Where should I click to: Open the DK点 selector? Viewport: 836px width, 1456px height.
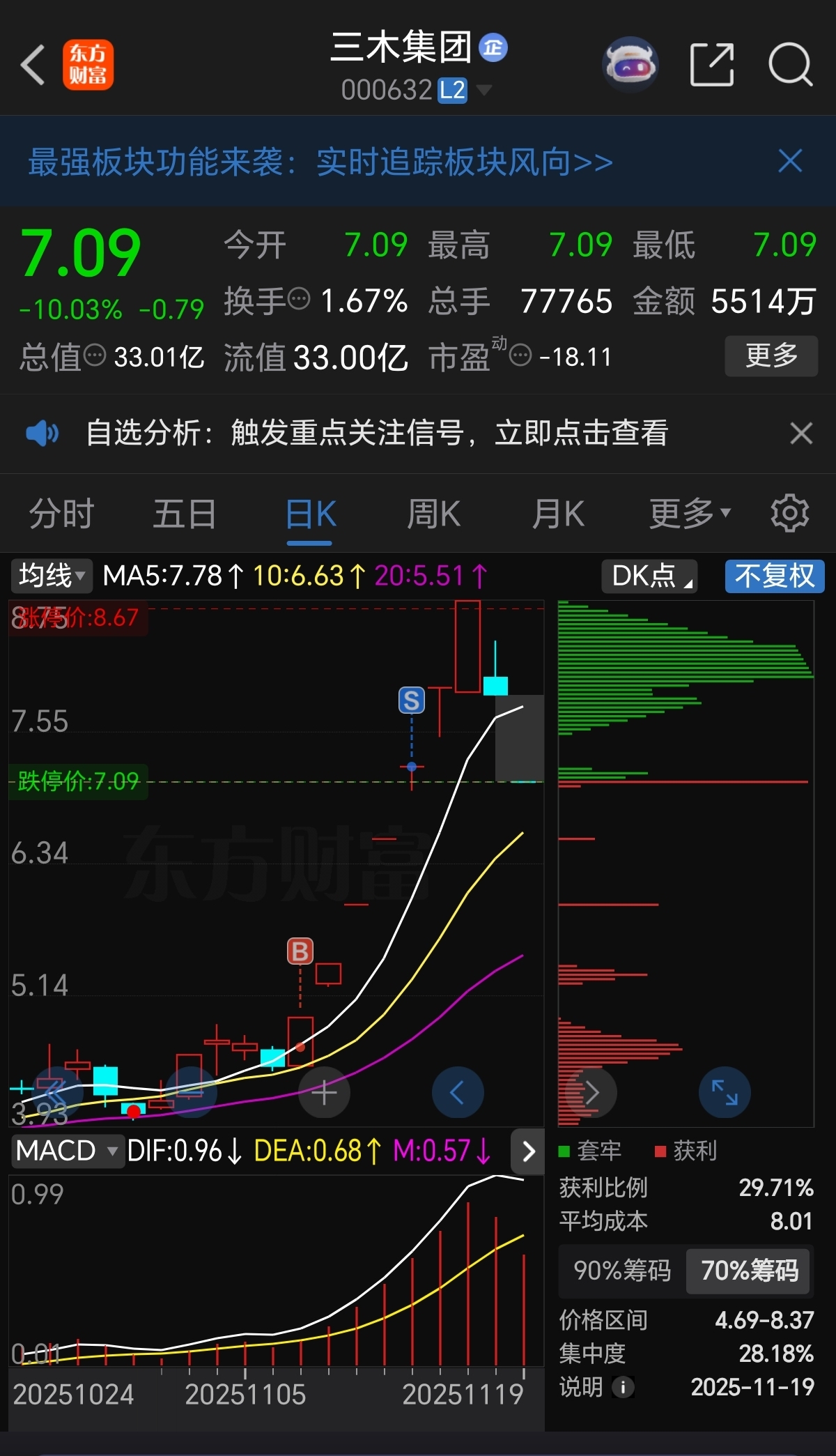(x=649, y=576)
